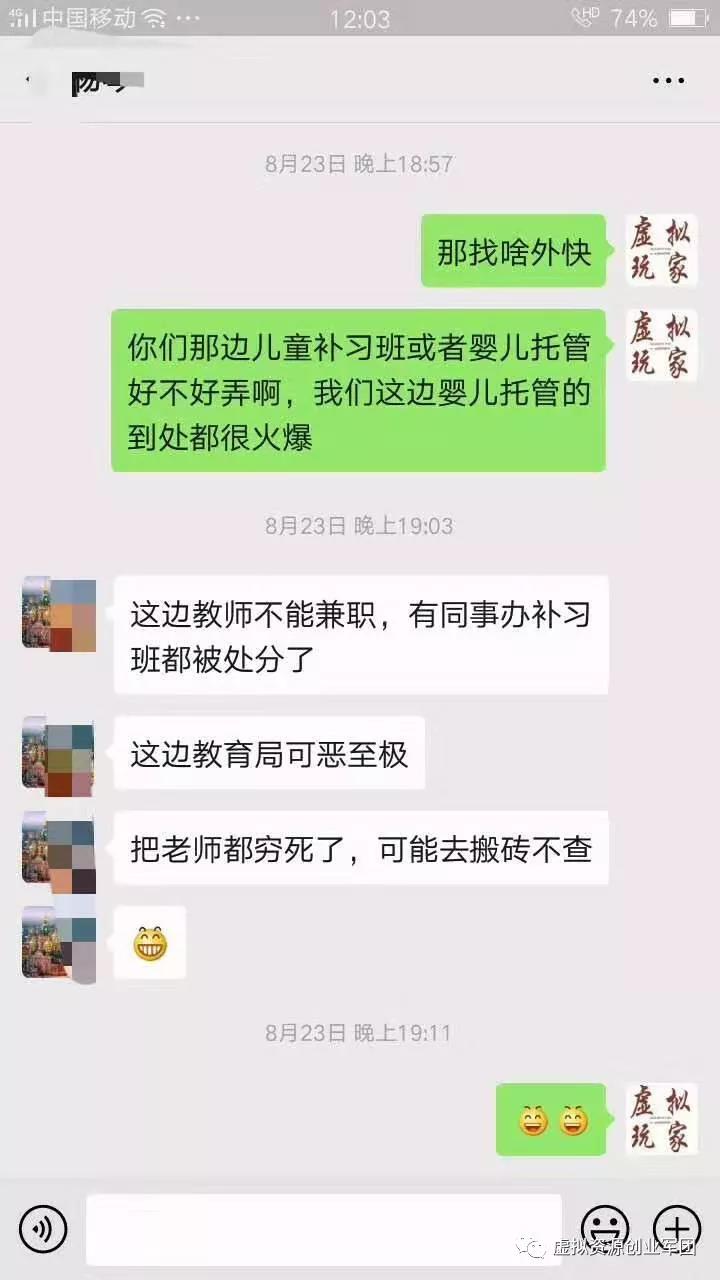Switch to voice message input

[43, 1229]
